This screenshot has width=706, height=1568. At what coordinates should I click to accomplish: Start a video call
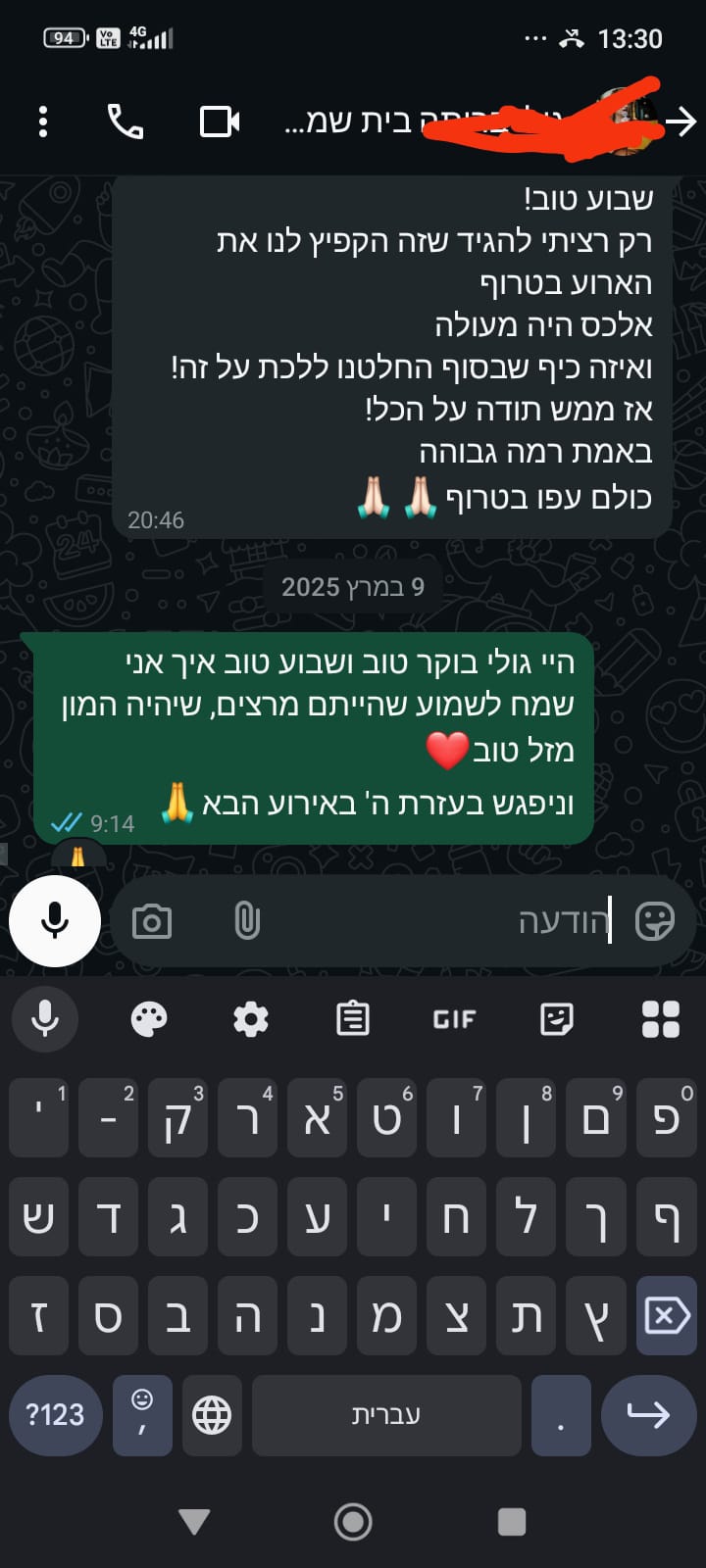coord(220,122)
